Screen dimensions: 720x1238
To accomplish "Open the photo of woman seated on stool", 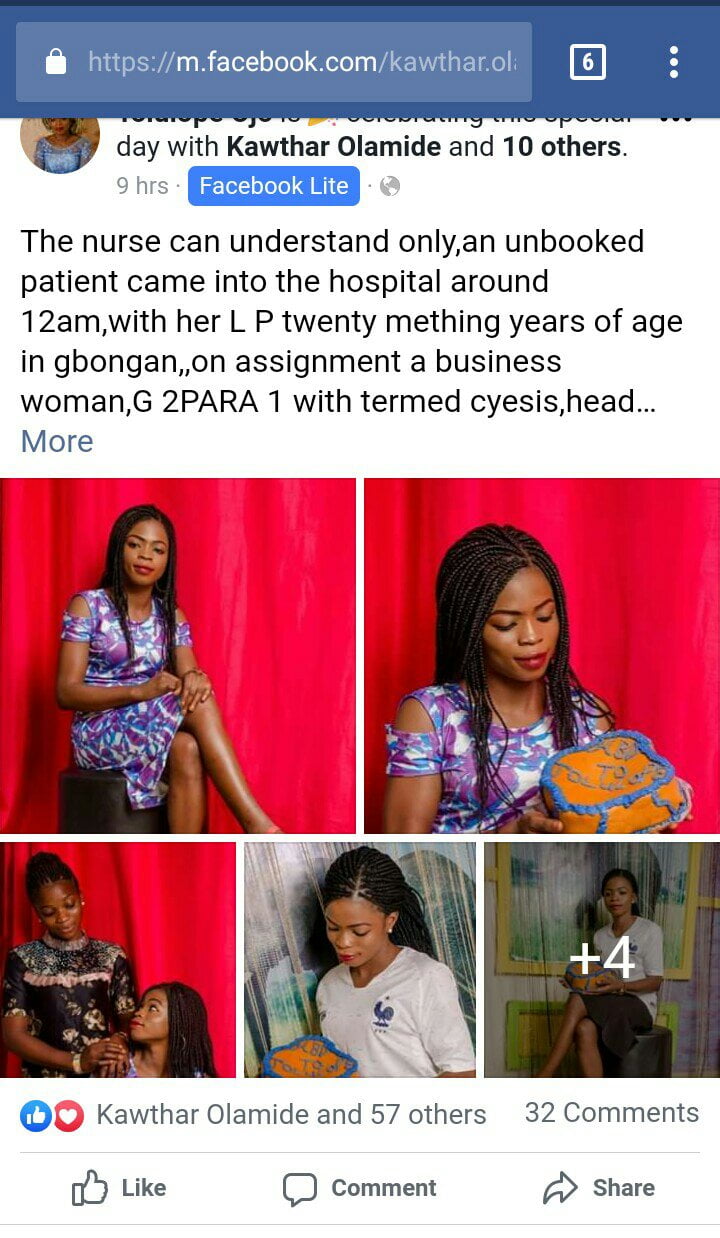I will pyautogui.click(x=178, y=656).
